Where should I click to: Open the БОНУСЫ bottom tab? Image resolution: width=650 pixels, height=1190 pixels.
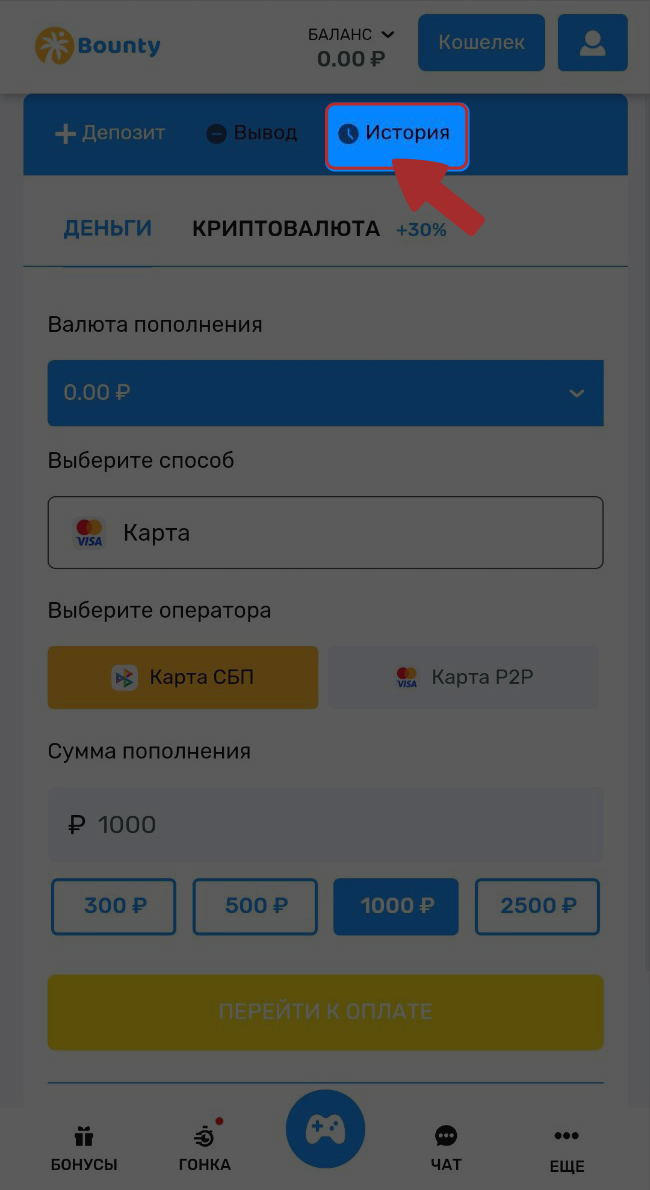click(84, 1148)
